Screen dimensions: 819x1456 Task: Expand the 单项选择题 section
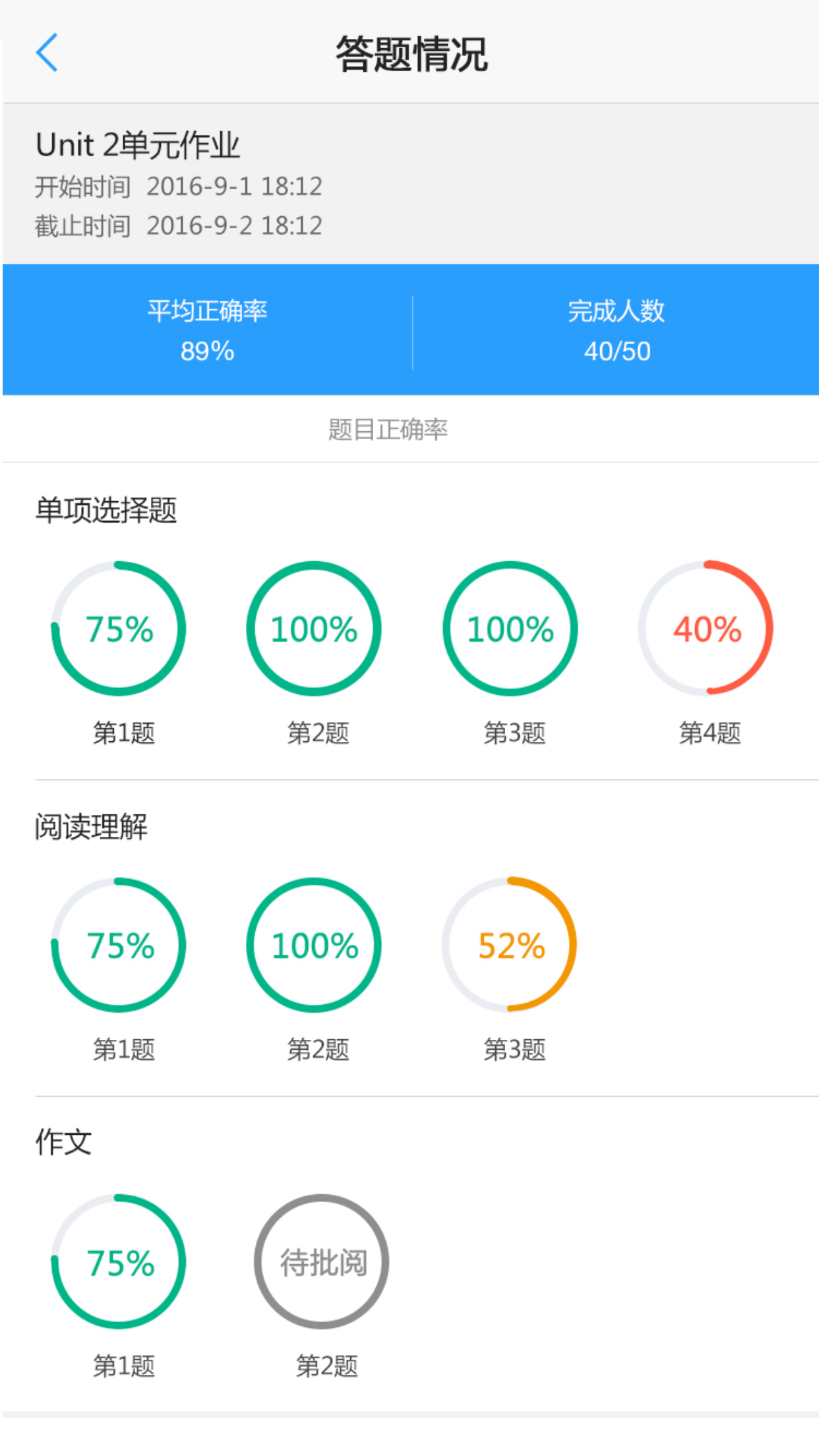[x=107, y=509]
